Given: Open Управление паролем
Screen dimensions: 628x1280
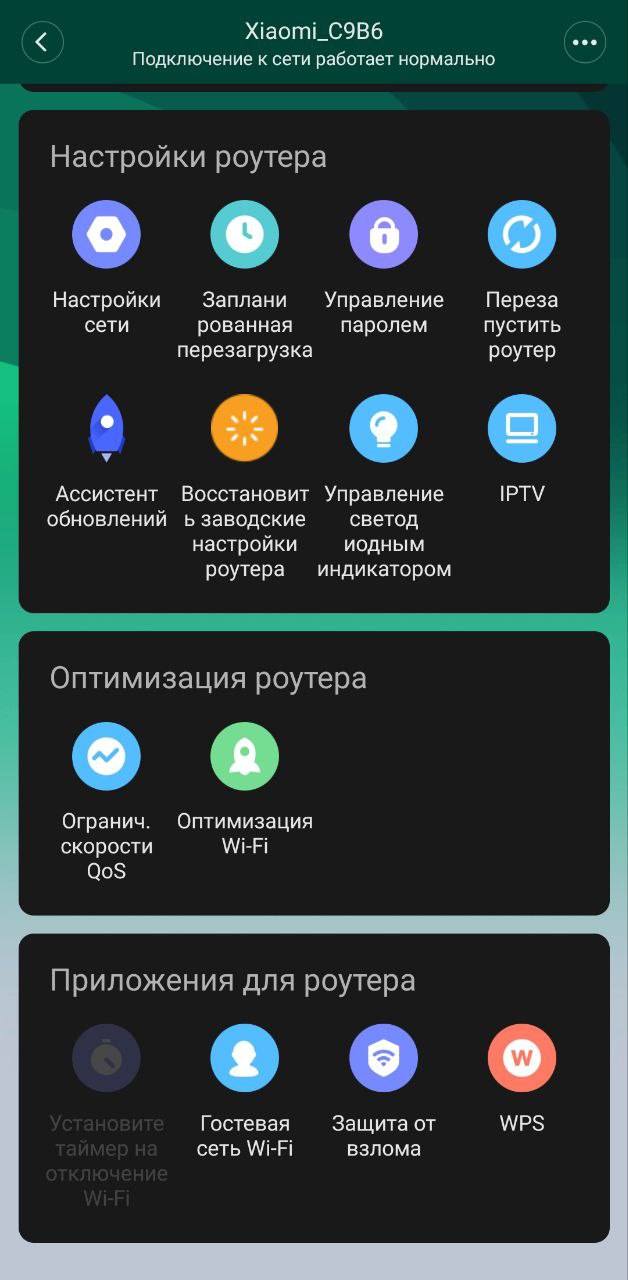Looking at the screenshot, I should tap(383, 235).
